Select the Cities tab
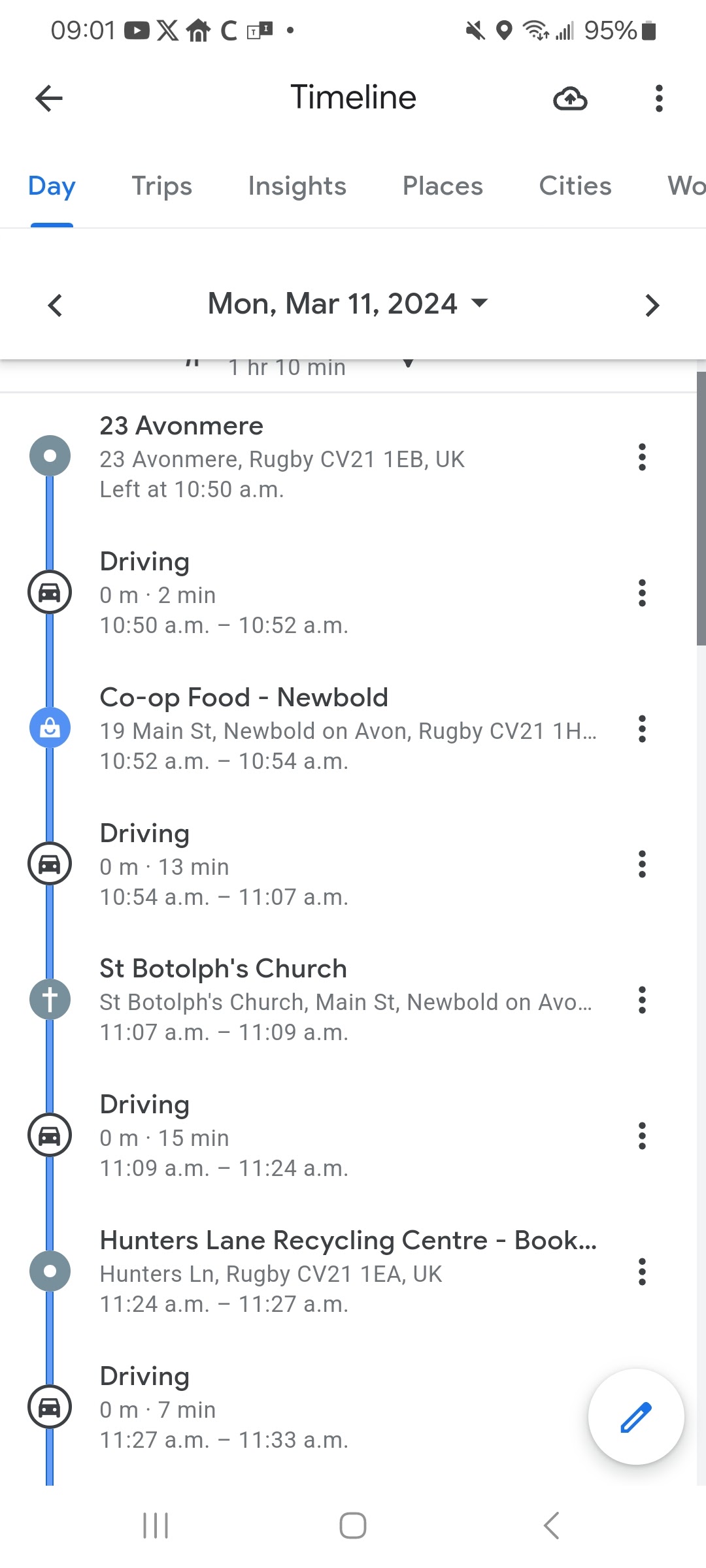The image size is (706, 1568). tap(575, 186)
